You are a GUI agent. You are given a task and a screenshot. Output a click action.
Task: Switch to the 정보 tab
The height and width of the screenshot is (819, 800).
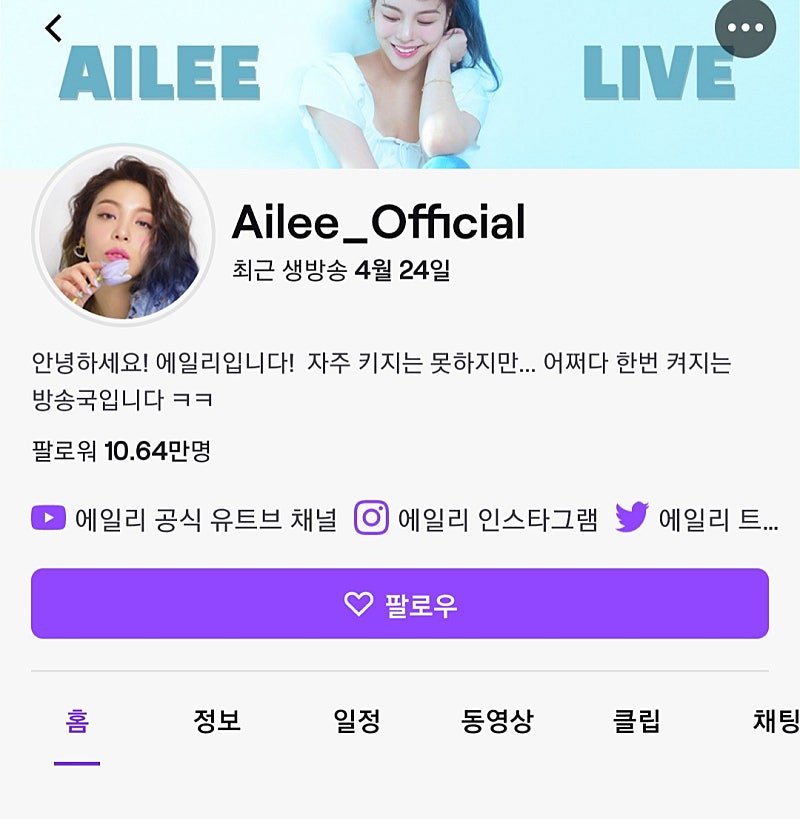[217, 721]
